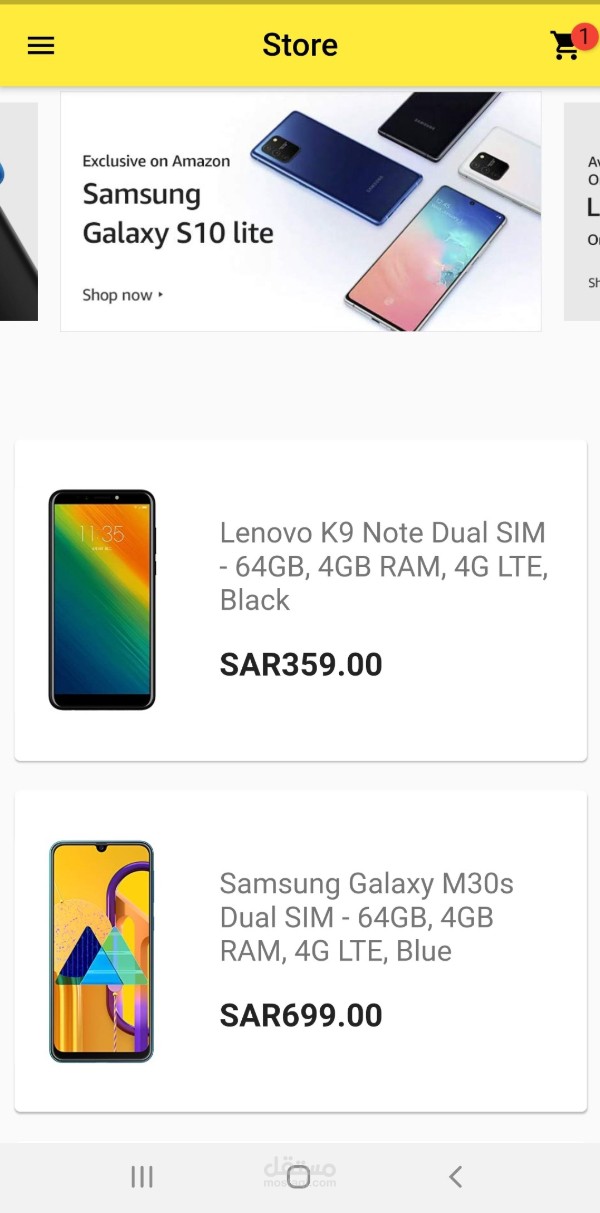Open the hamburger drawer menu

coord(41,45)
